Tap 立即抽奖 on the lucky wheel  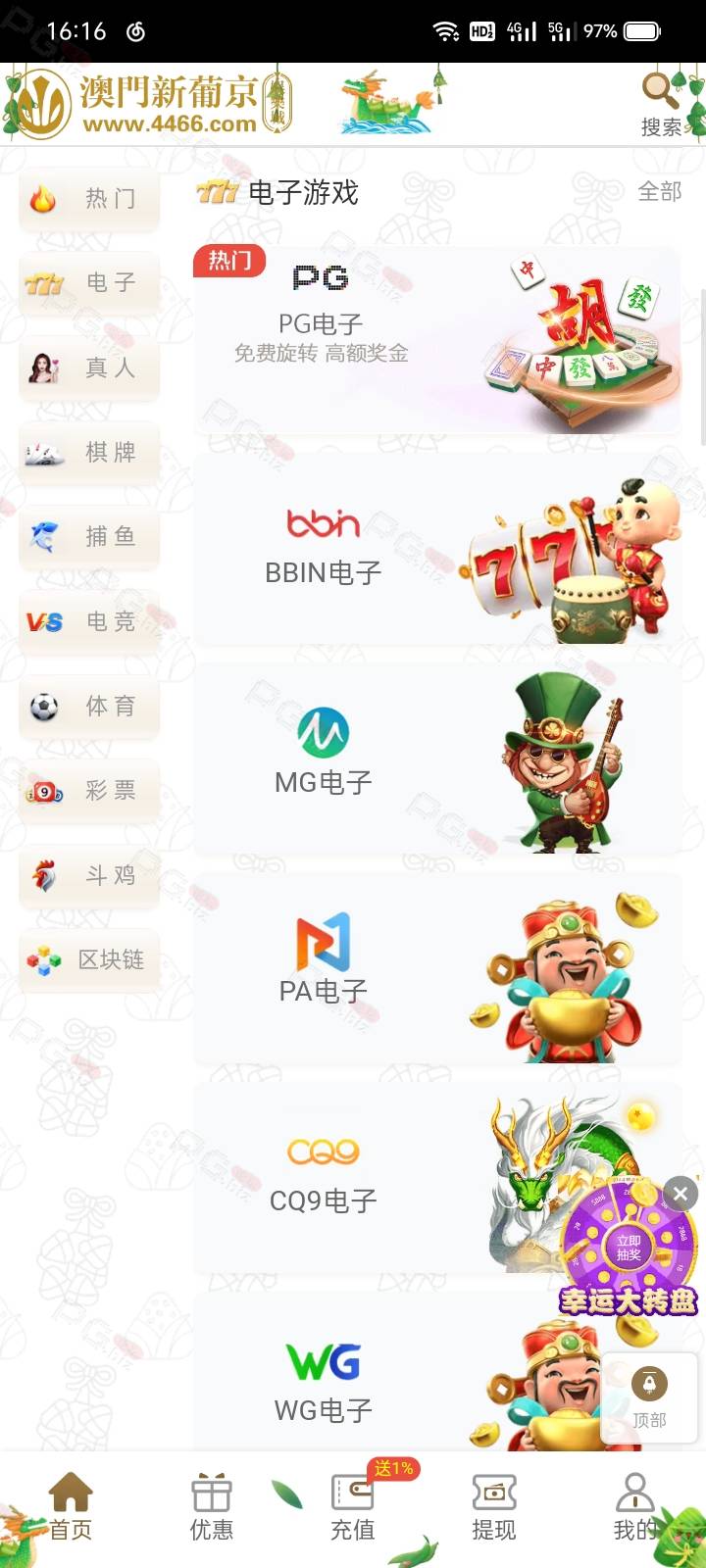[629, 1248]
